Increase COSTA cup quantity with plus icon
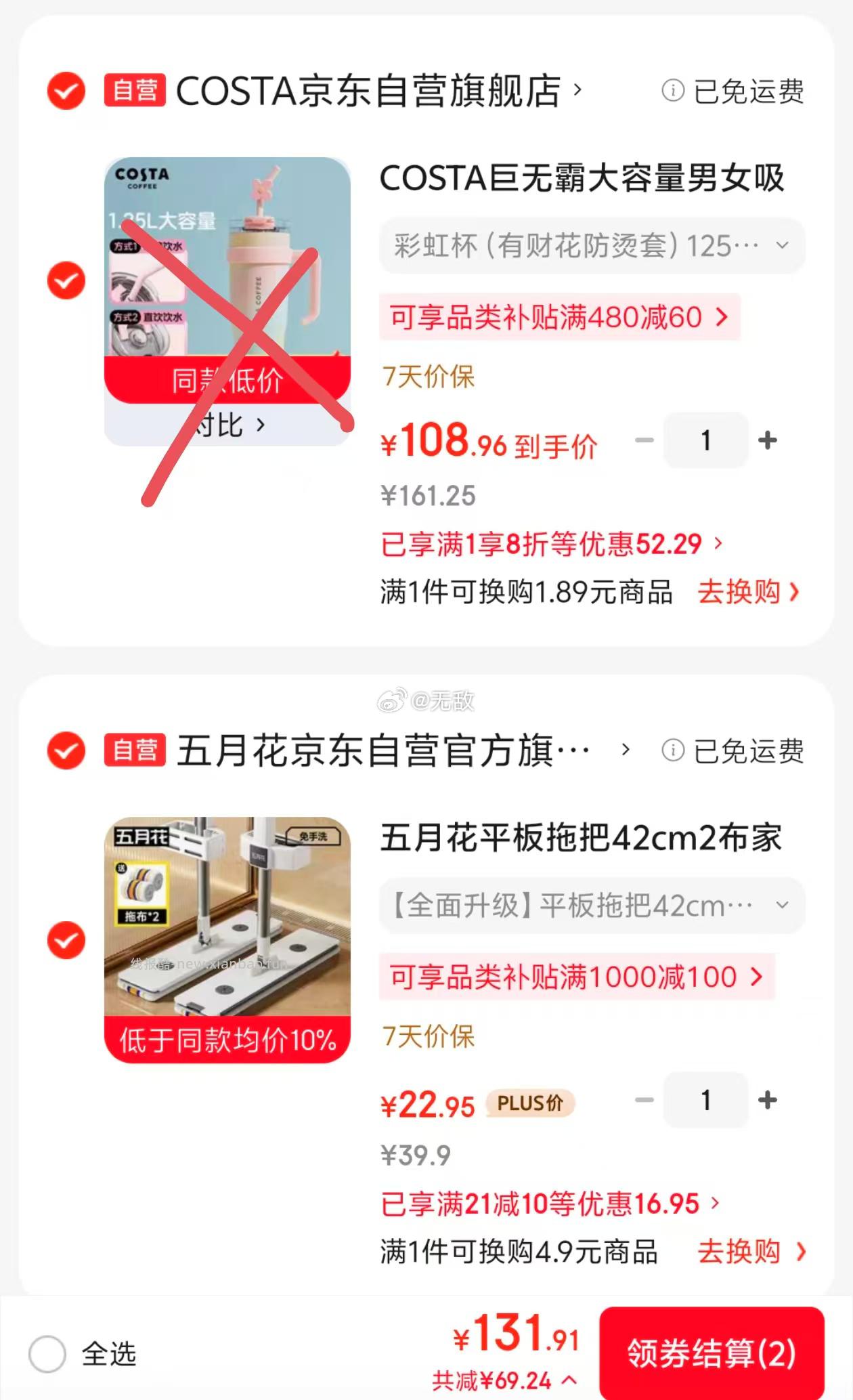Viewport: 853px width, 1400px height. click(x=767, y=440)
